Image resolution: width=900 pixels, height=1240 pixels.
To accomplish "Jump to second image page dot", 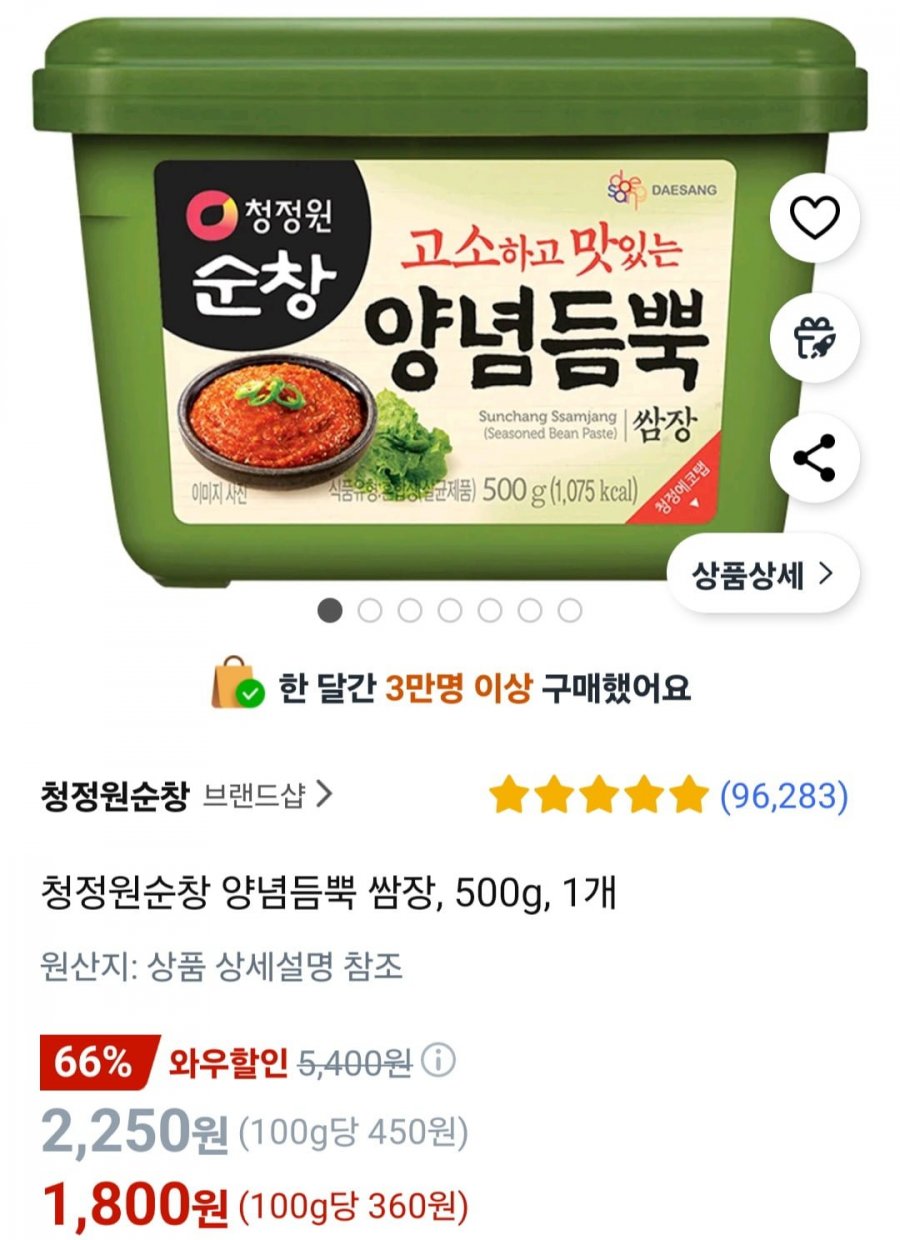I will [x=370, y=610].
